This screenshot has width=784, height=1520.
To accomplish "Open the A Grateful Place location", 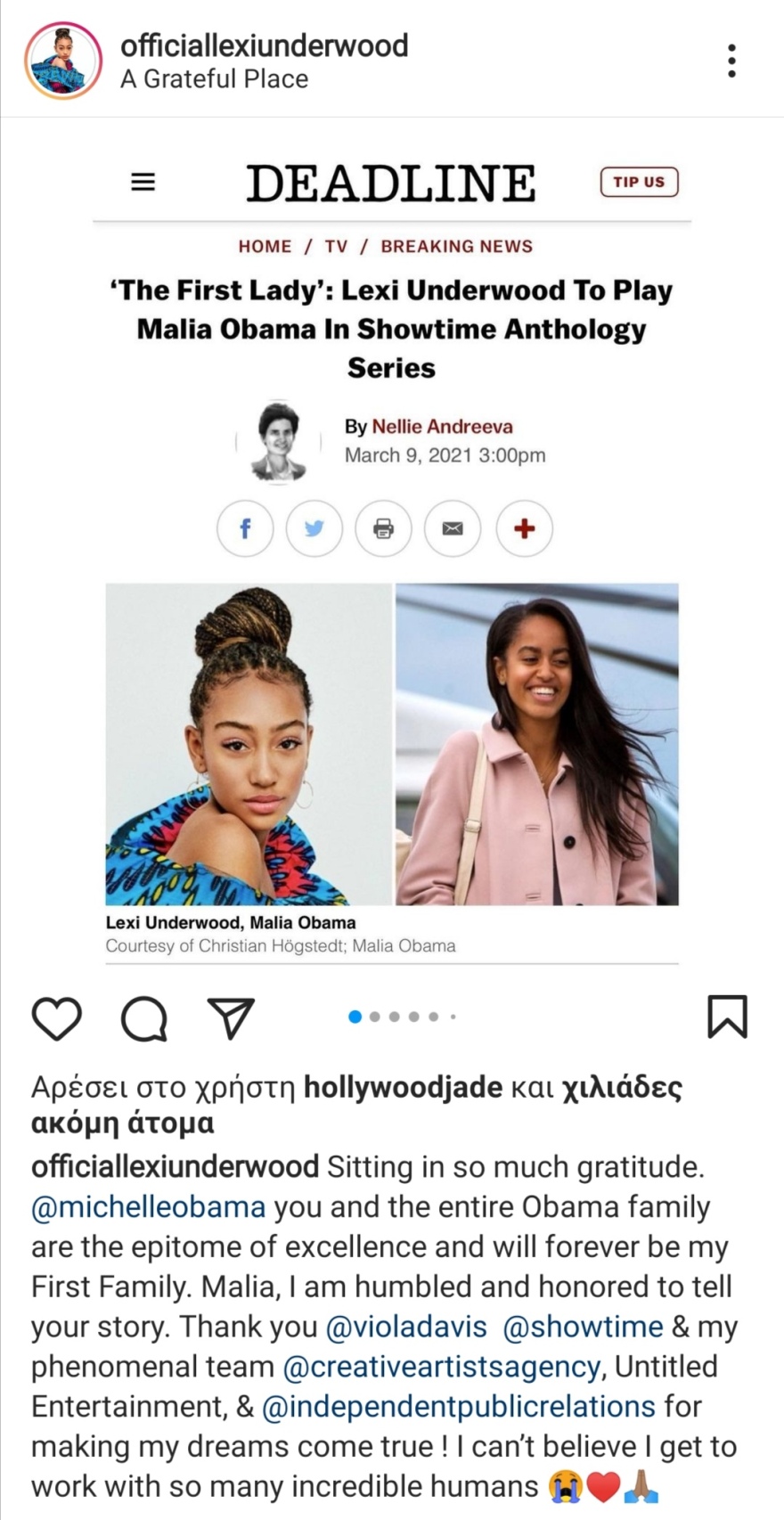I will [x=214, y=79].
